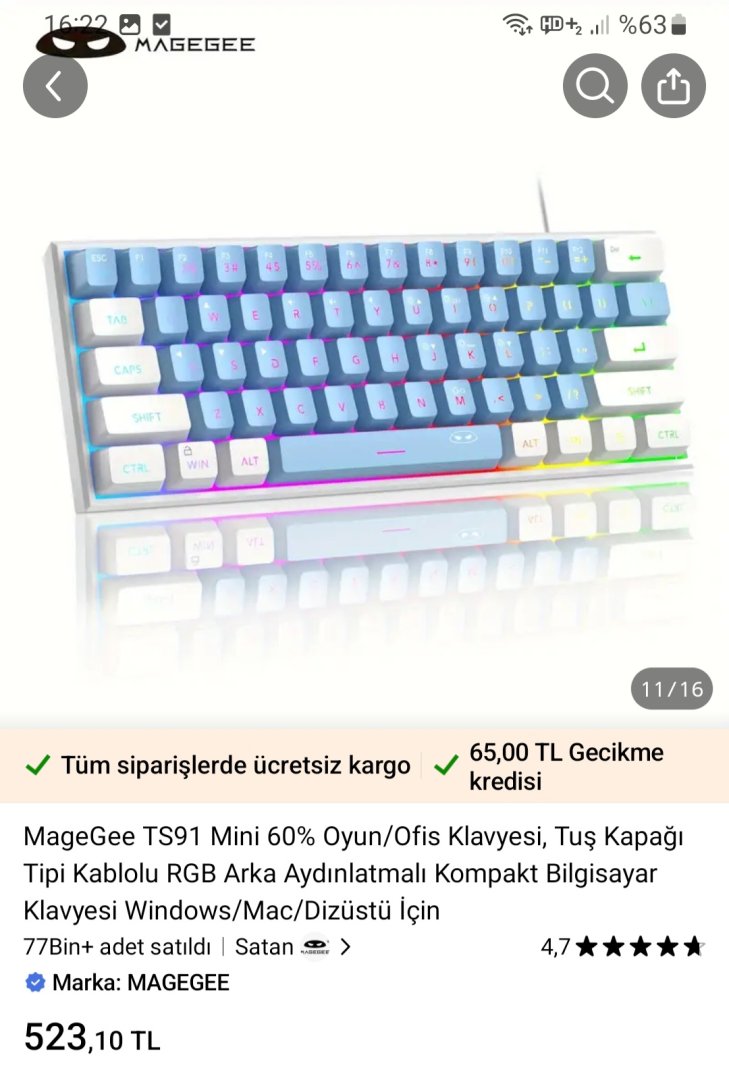
Task: Go back to the previous page
Action: click(x=55, y=86)
